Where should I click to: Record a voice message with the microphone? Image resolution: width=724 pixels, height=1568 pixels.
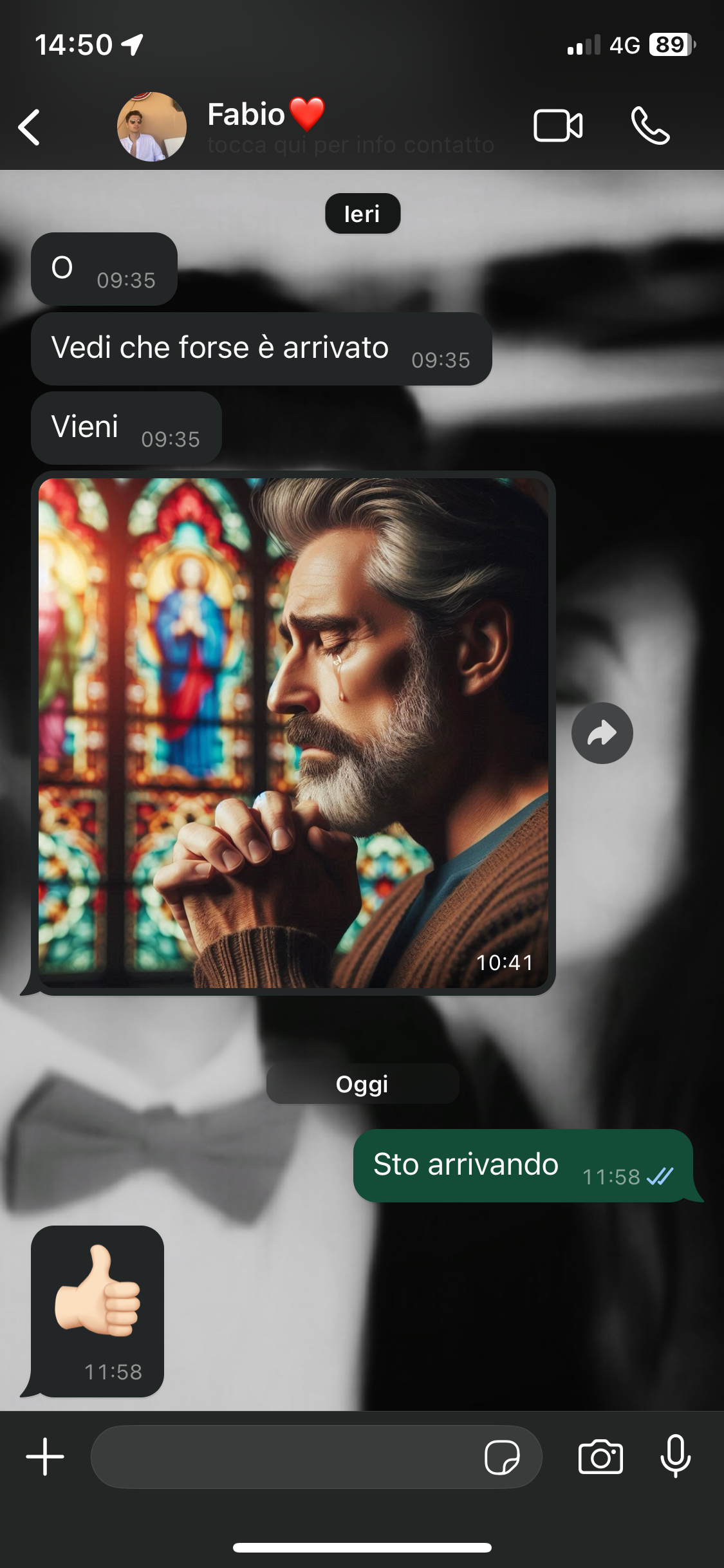click(x=676, y=1455)
